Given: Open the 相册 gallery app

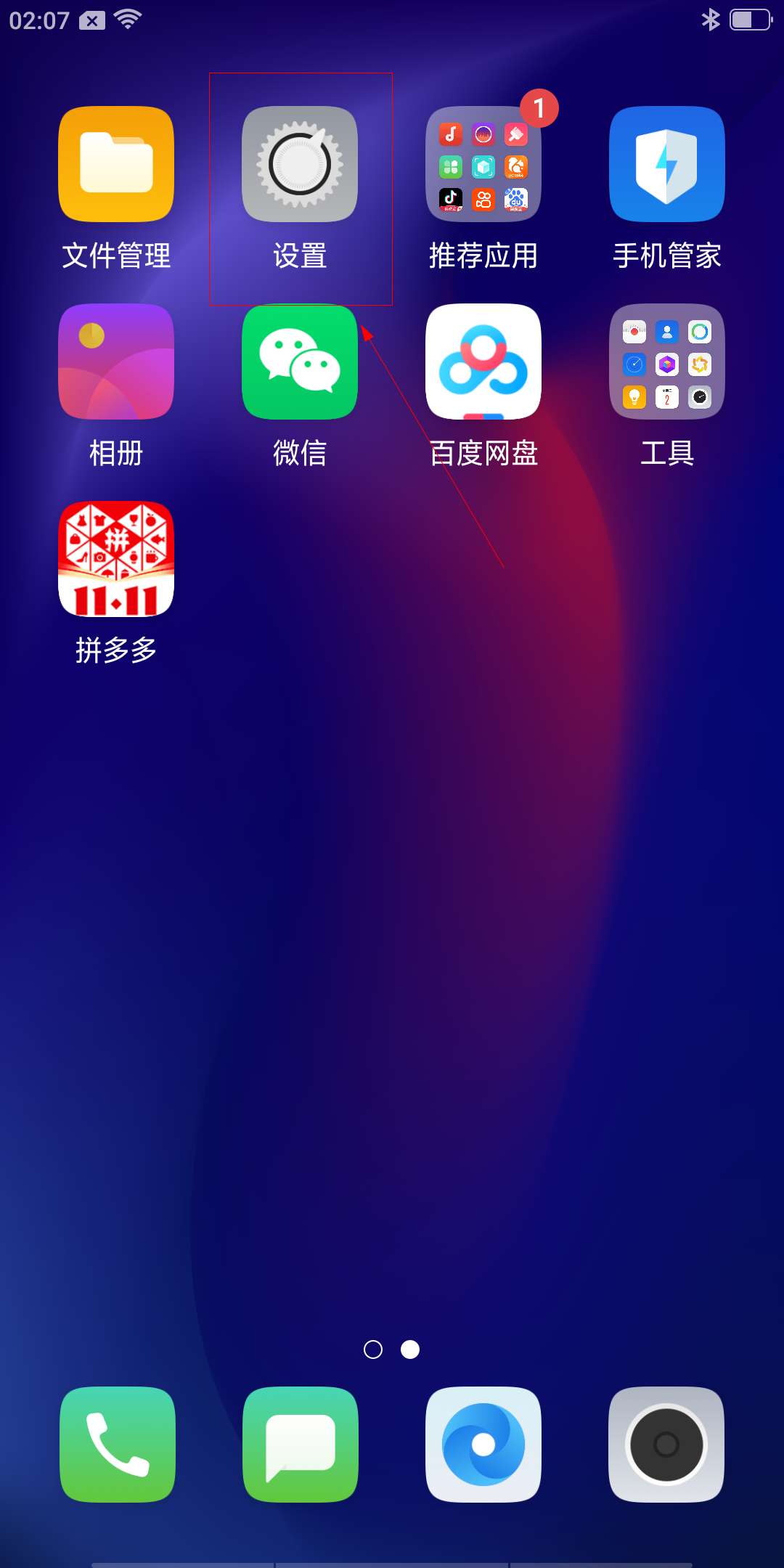Looking at the screenshot, I should pos(116,362).
